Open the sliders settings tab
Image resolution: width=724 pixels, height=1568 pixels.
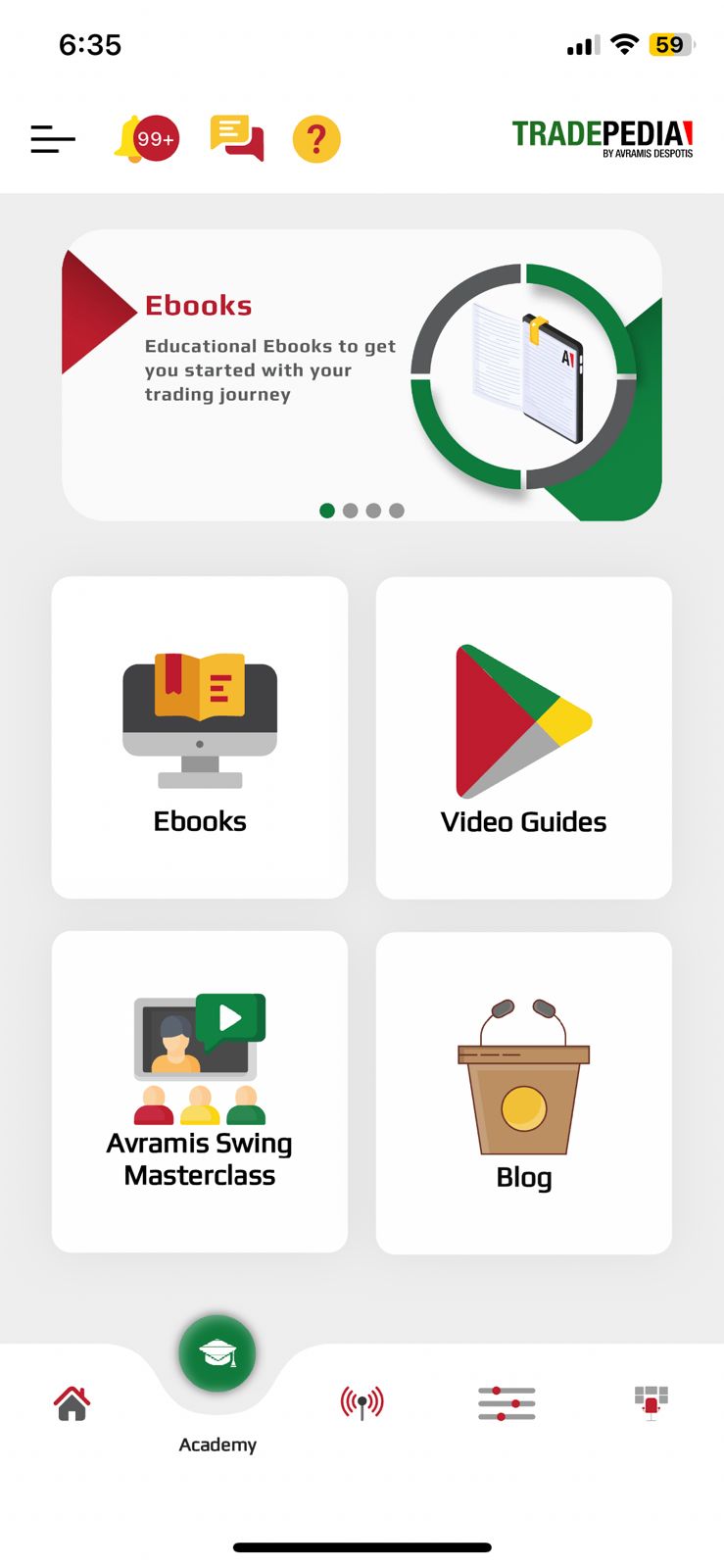(507, 1403)
